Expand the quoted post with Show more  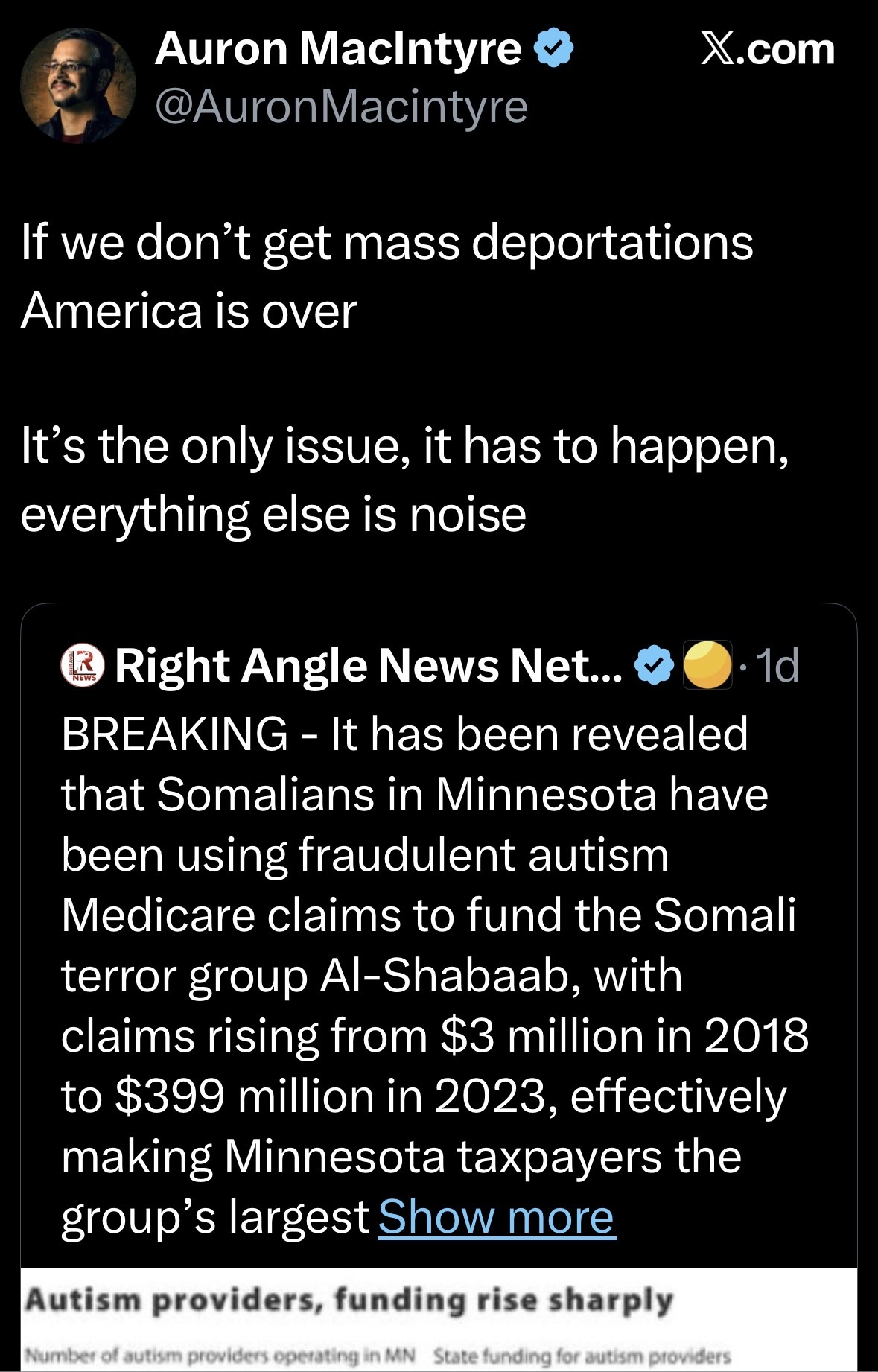496,1217
